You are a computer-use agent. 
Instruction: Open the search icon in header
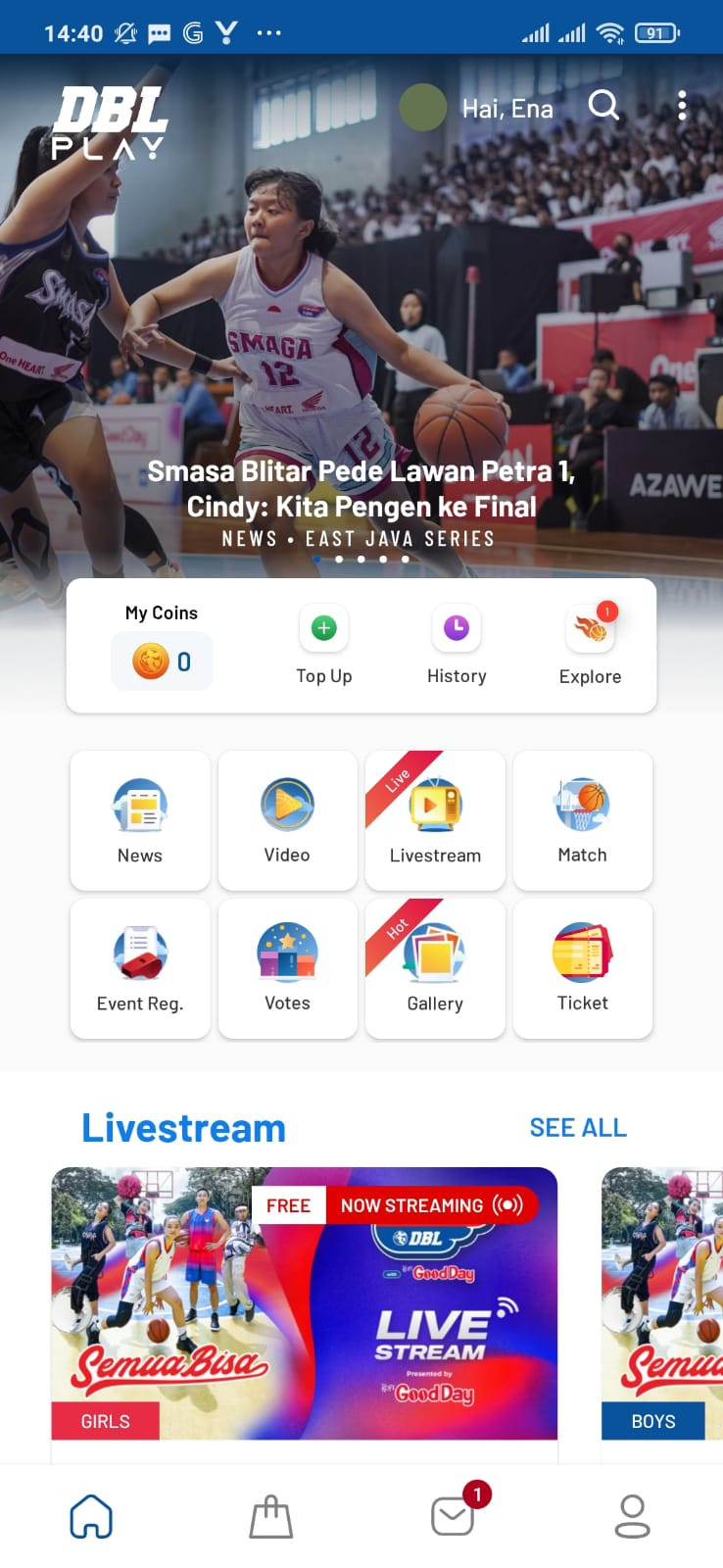pos(603,106)
